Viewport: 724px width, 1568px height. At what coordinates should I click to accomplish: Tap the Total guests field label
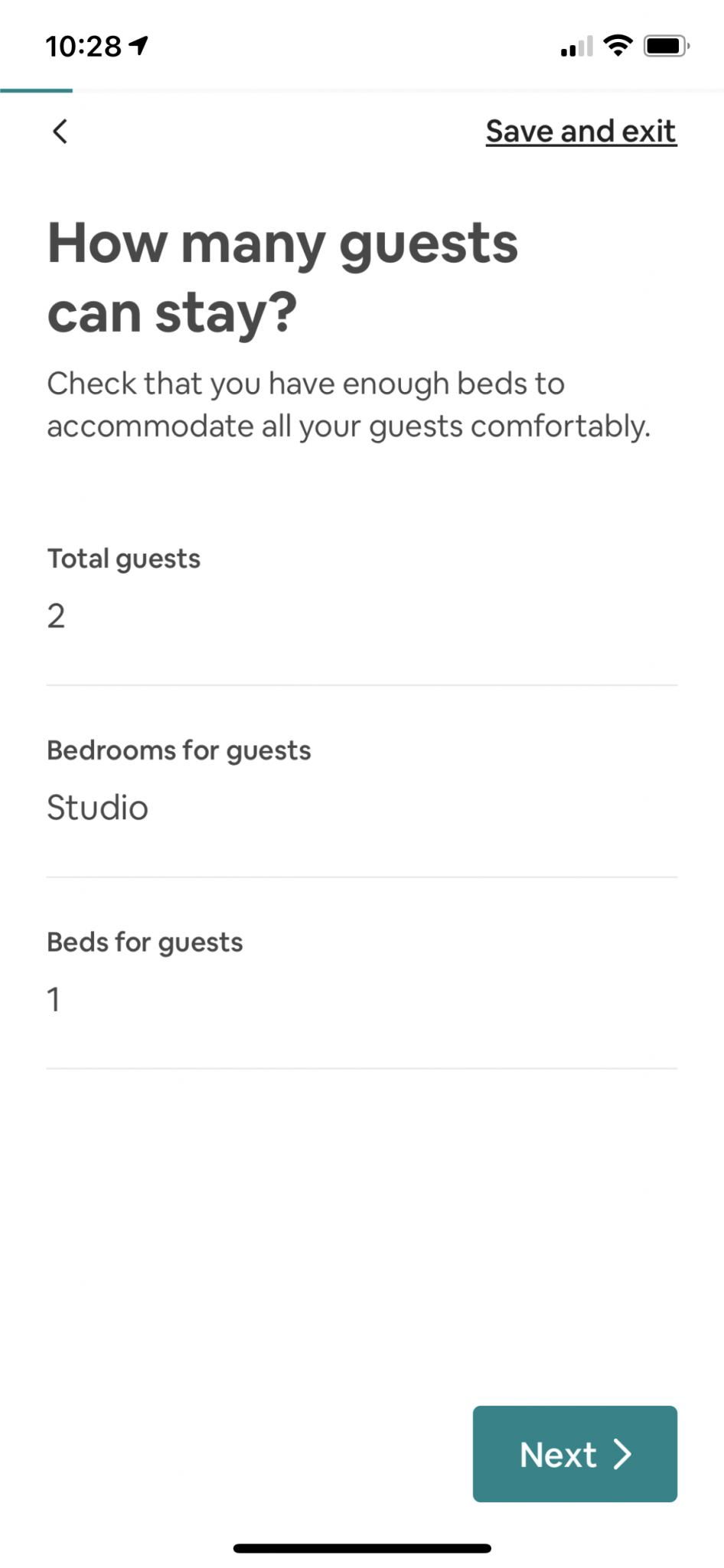coord(123,558)
